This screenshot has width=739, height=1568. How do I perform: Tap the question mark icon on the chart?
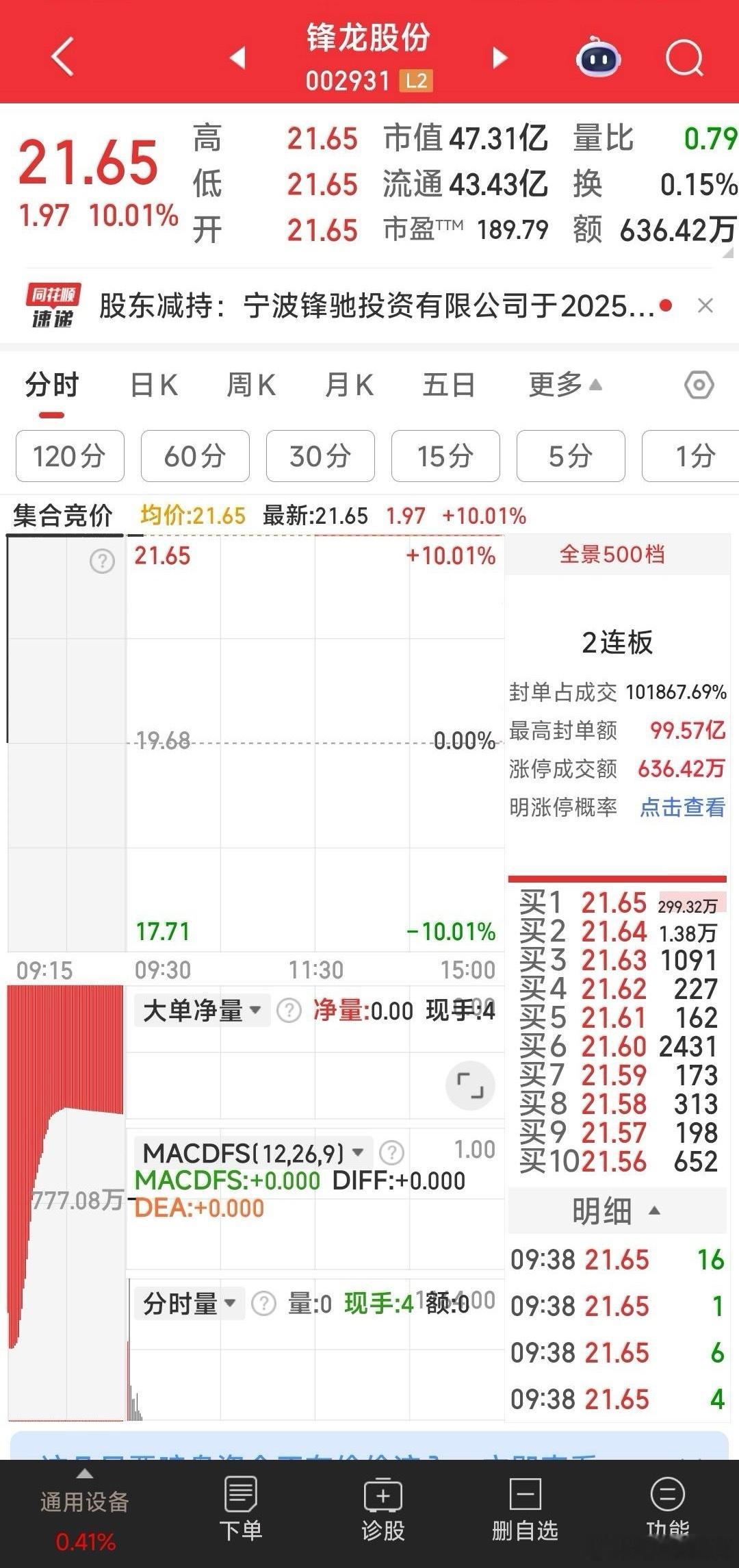pyautogui.click(x=101, y=561)
